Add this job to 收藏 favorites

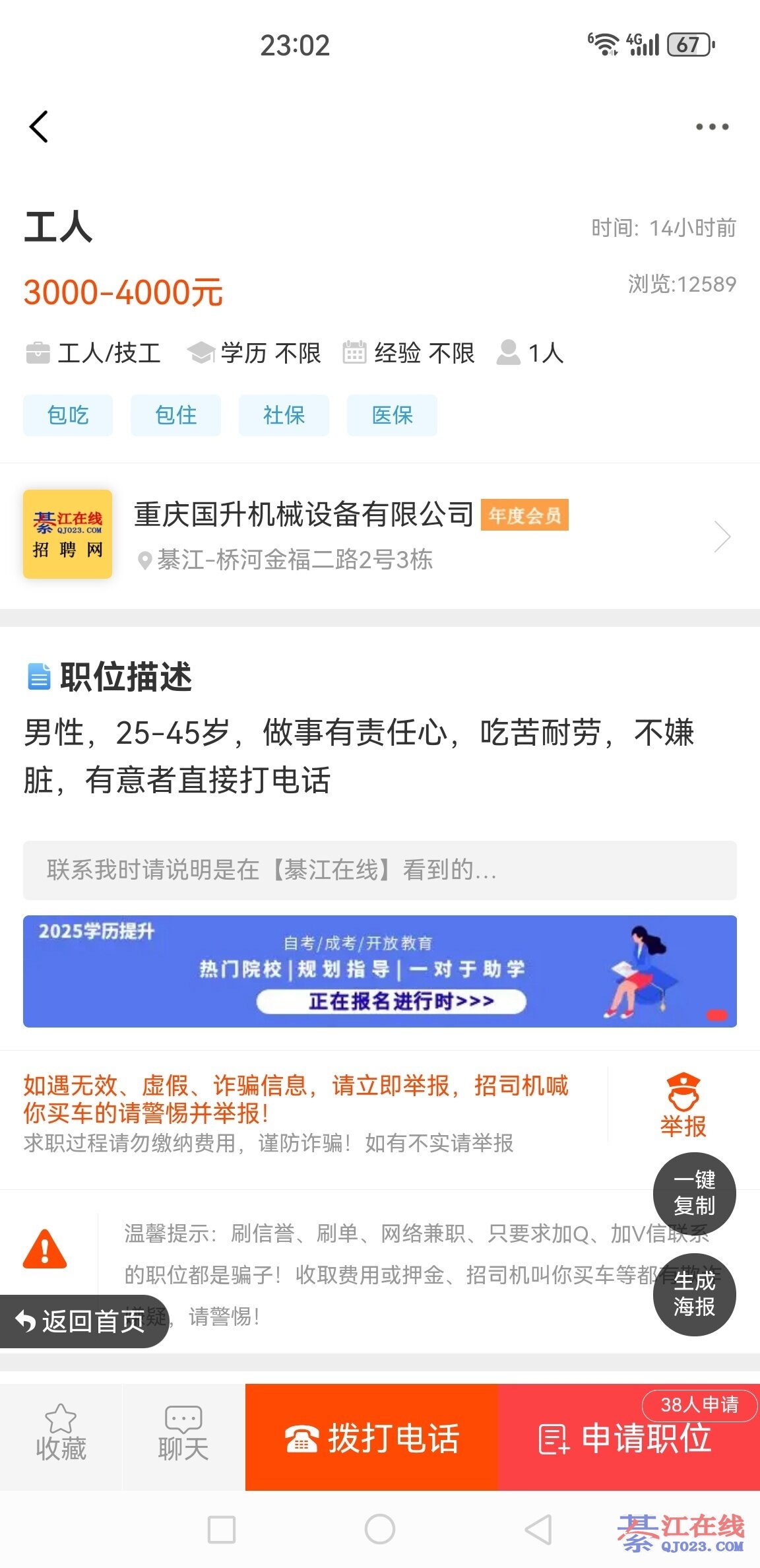[x=61, y=1433]
